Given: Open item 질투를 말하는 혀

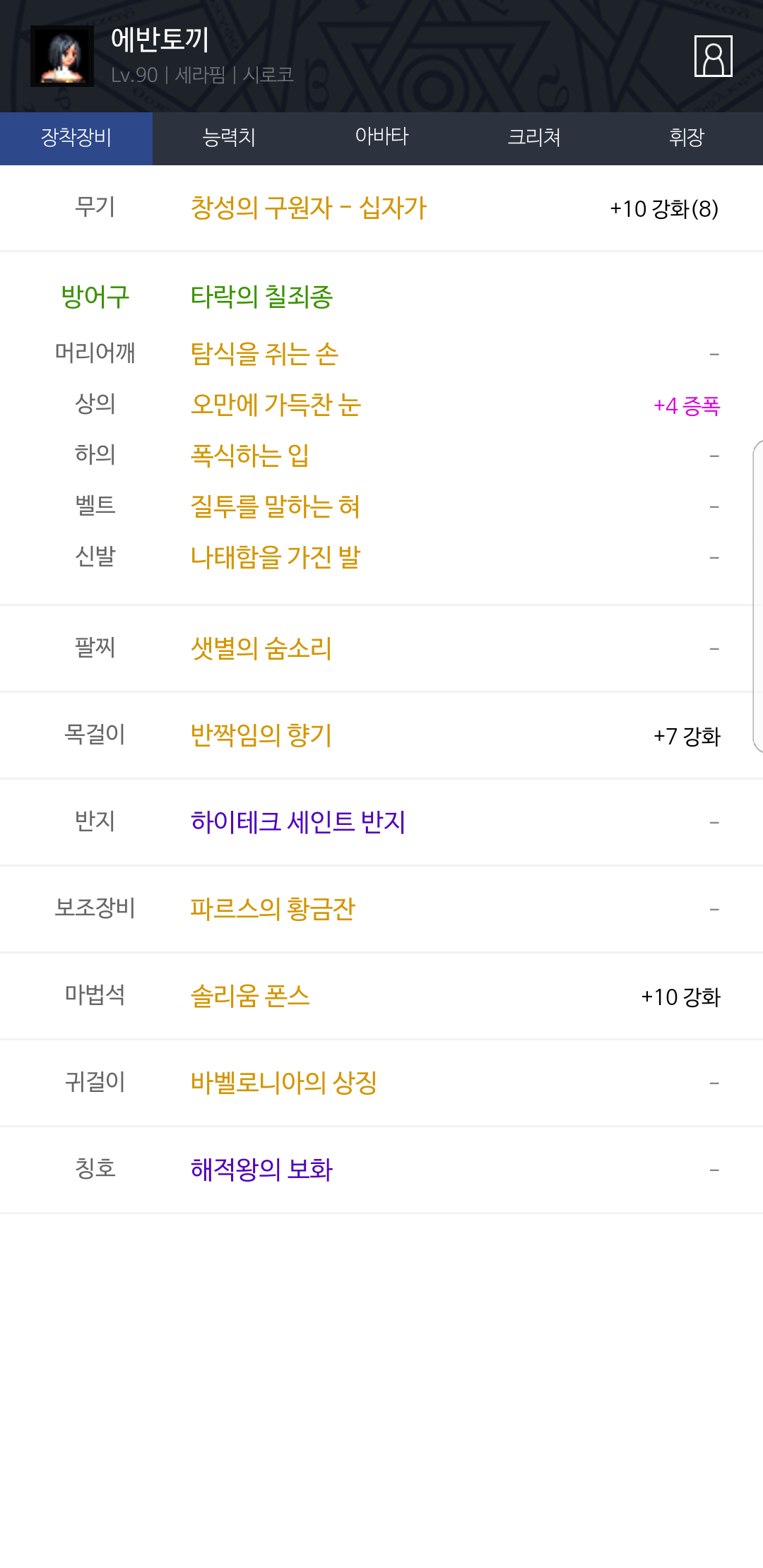Looking at the screenshot, I should point(275,506).
